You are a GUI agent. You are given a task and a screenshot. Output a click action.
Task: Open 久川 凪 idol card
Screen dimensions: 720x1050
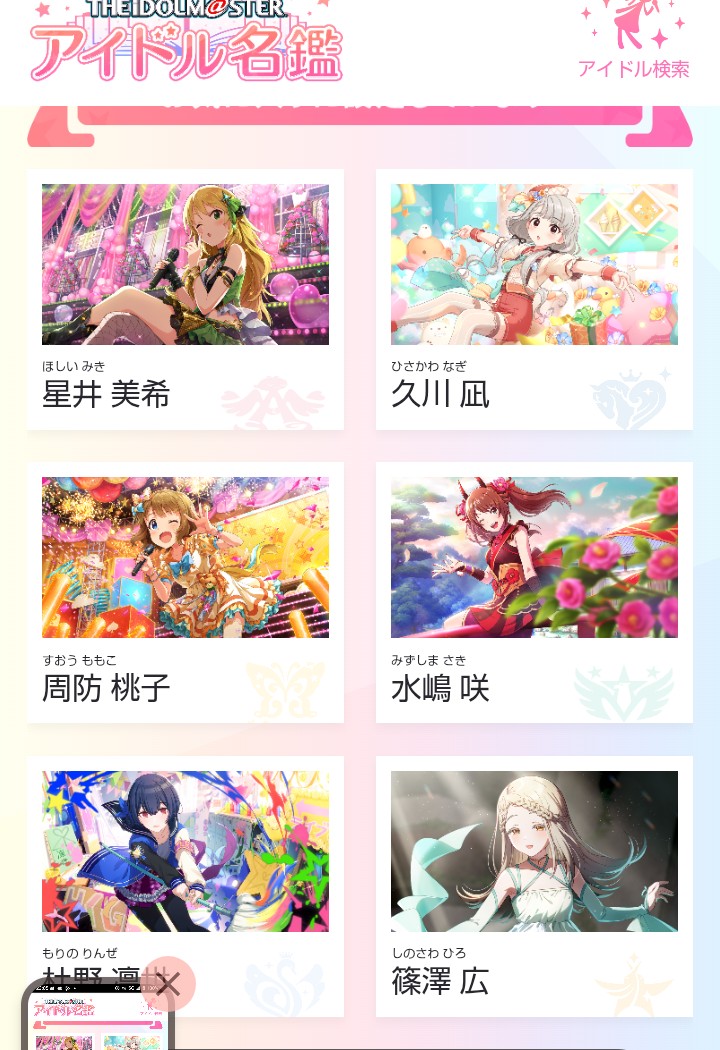[x=534, y=299]
